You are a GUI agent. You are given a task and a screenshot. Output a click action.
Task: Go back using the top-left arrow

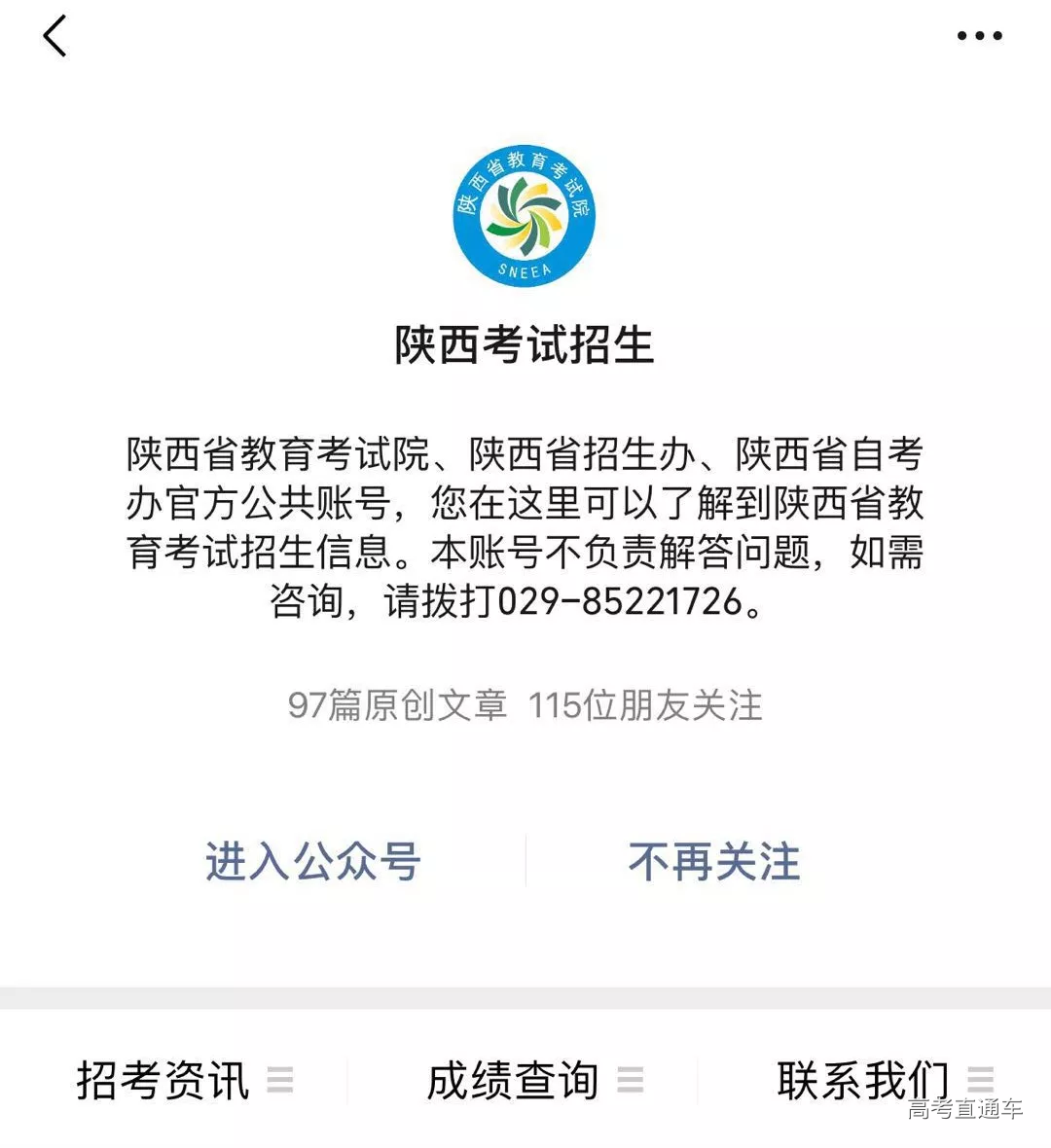[x=55, y=36]
